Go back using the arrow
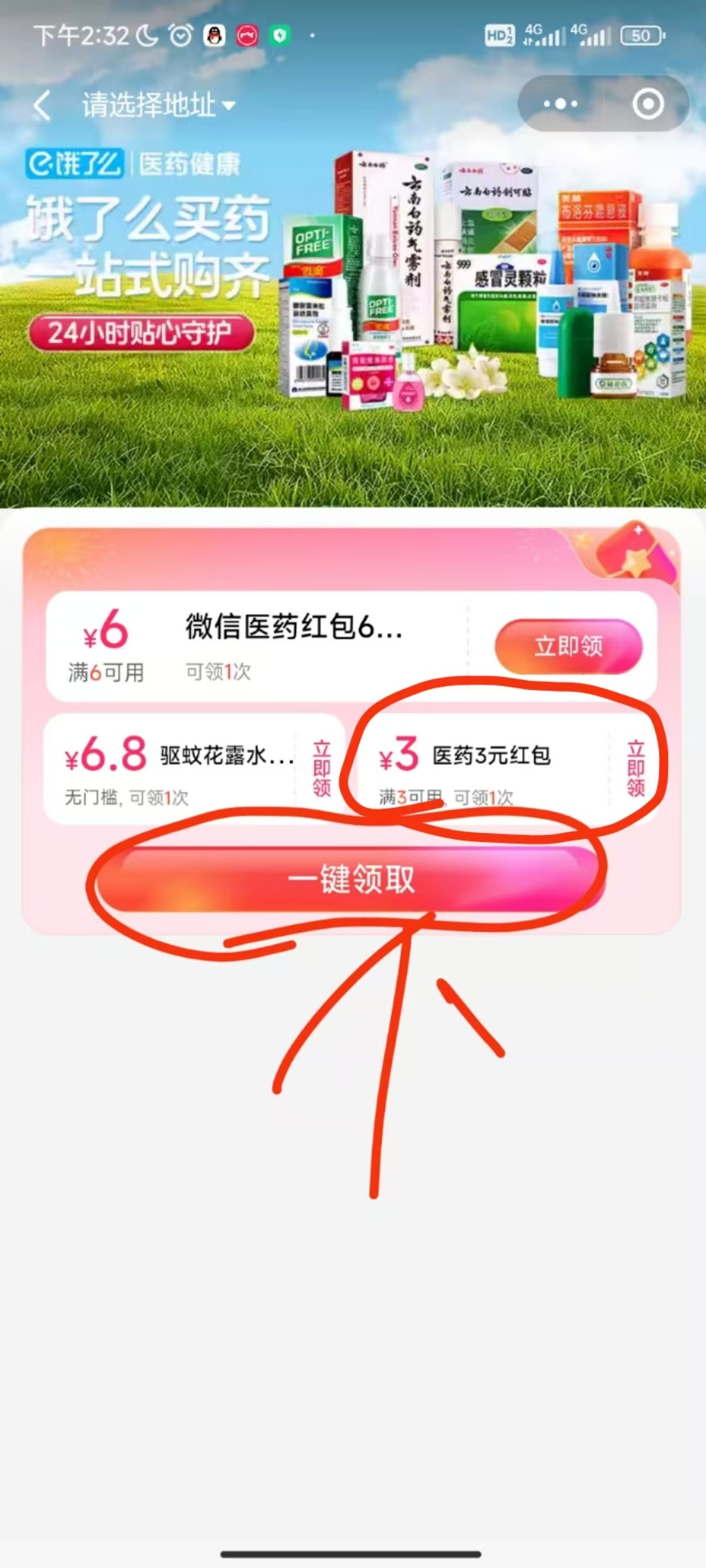The width and height of the screenshot is (706, 1568). coord(42,105)
